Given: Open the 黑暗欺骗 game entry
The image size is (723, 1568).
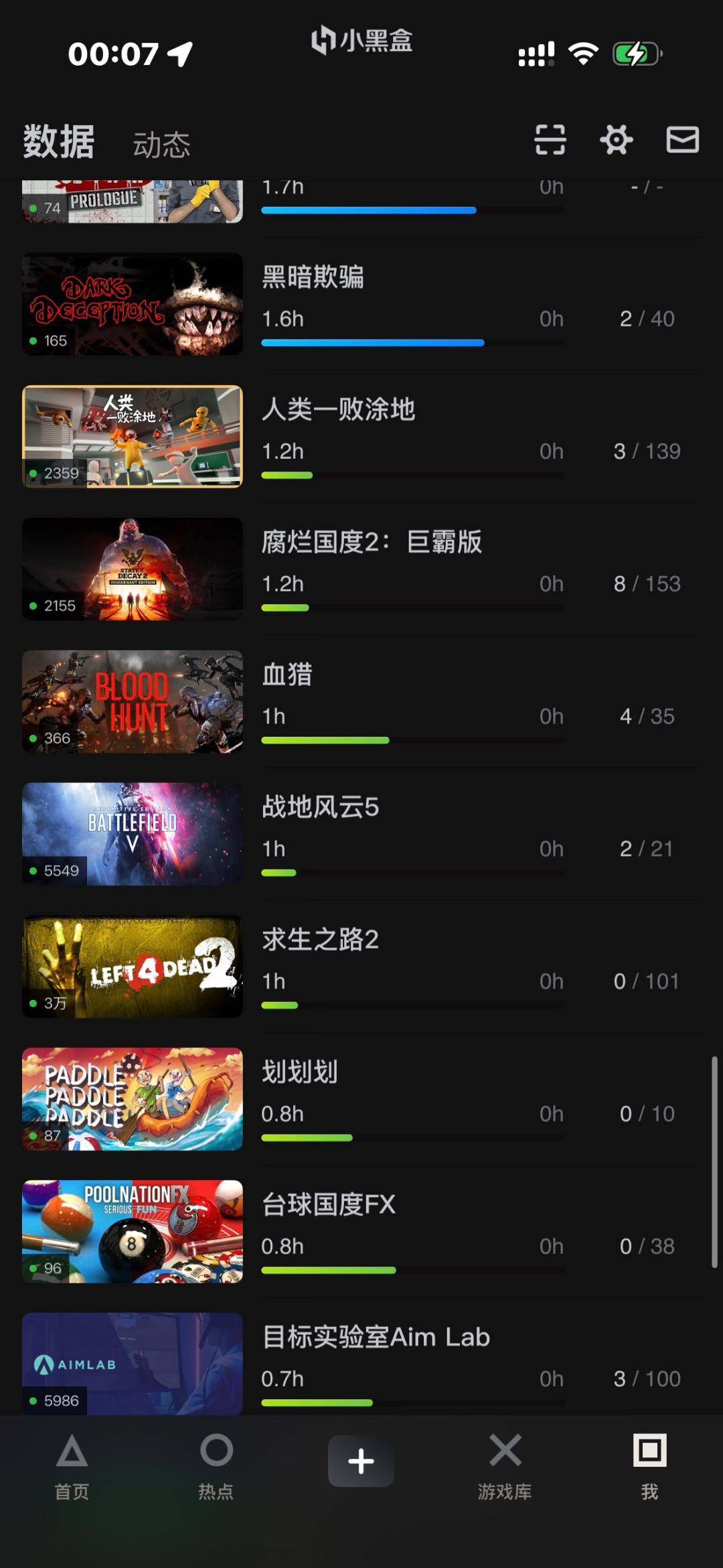Looking at the screenshot, I should [312, 279].
